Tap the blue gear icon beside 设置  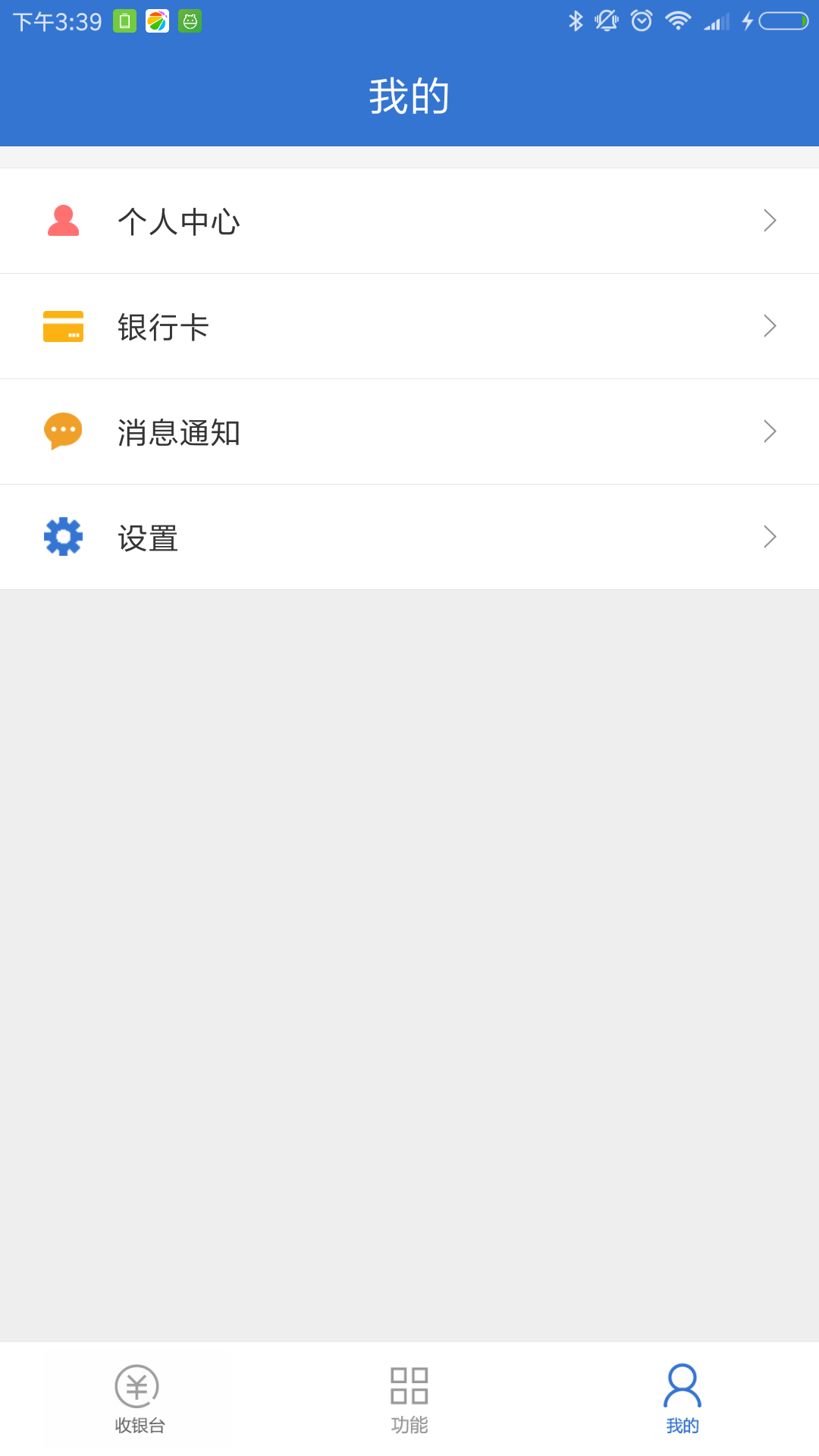tap(63, 537)
